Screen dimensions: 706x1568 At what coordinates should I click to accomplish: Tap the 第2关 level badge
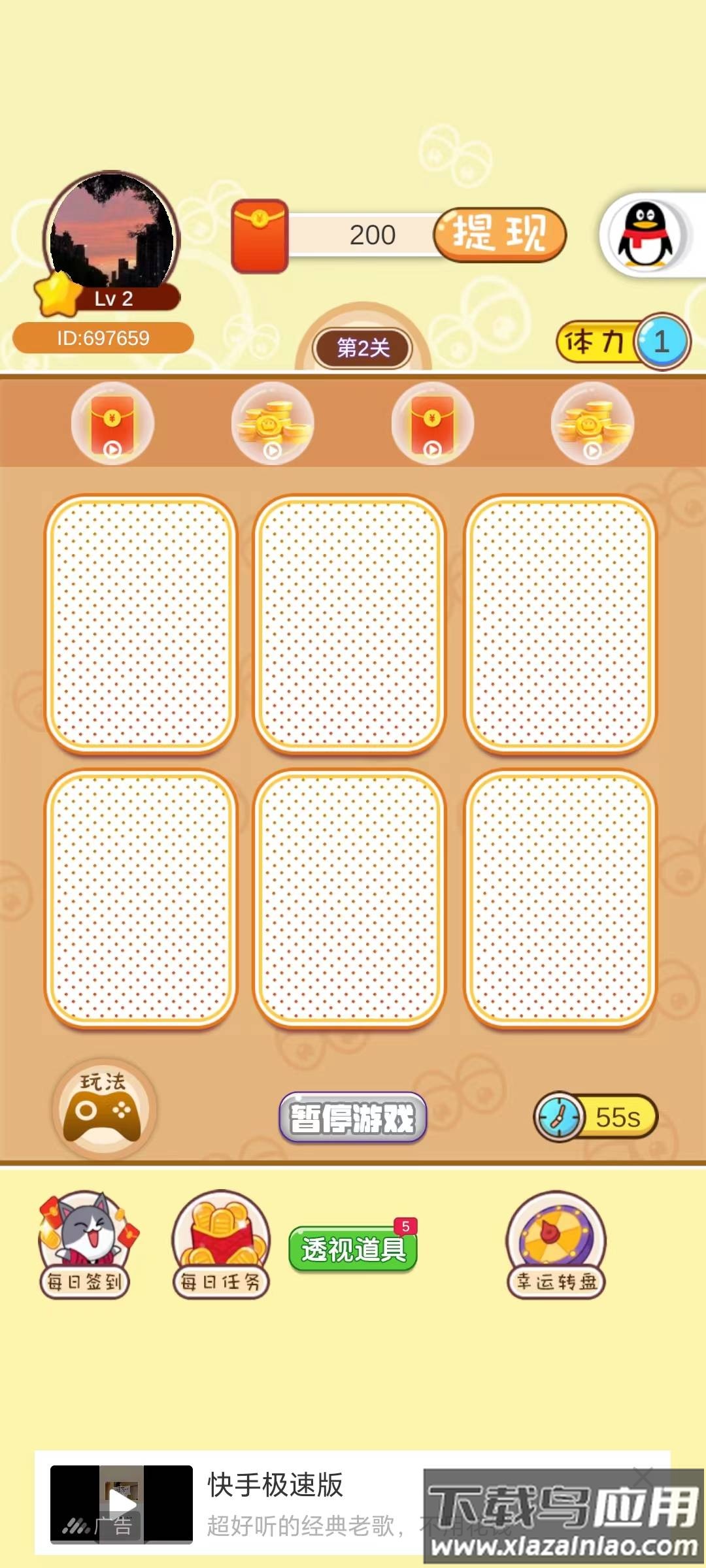363,348
